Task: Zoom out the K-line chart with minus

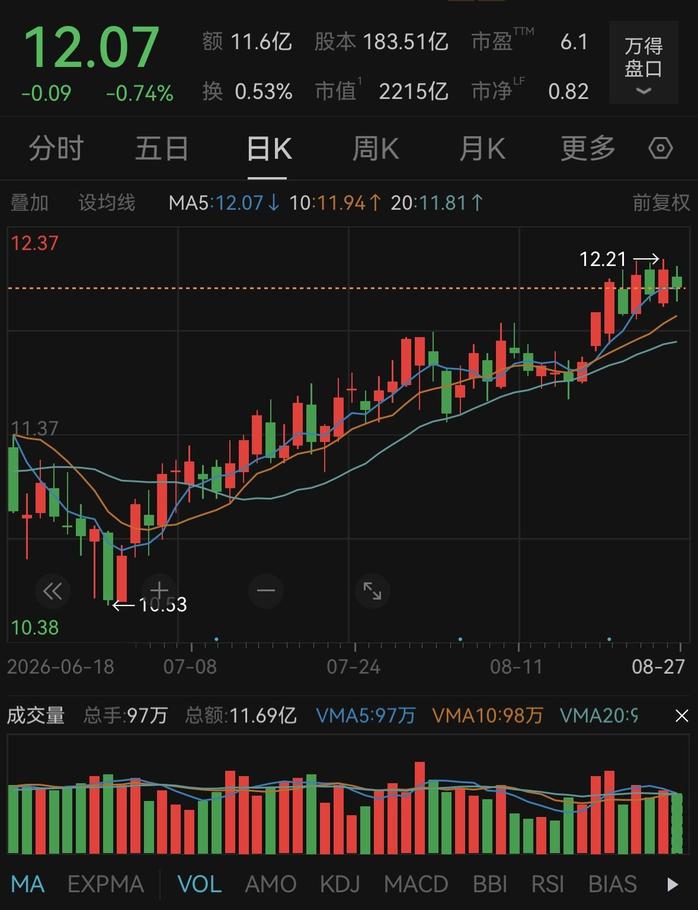Action: click(x=266, y=591)
